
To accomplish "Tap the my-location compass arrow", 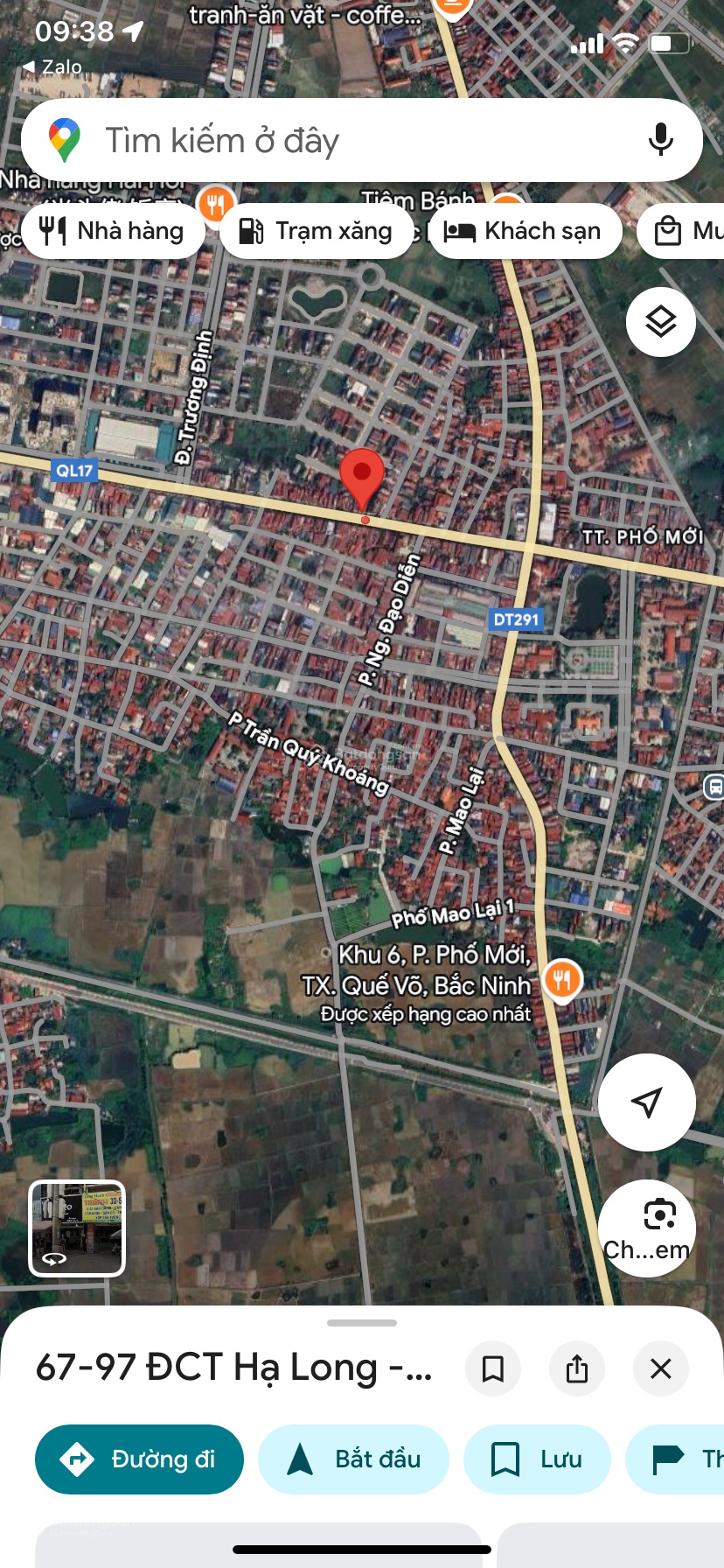I will tap(647, 1102).
